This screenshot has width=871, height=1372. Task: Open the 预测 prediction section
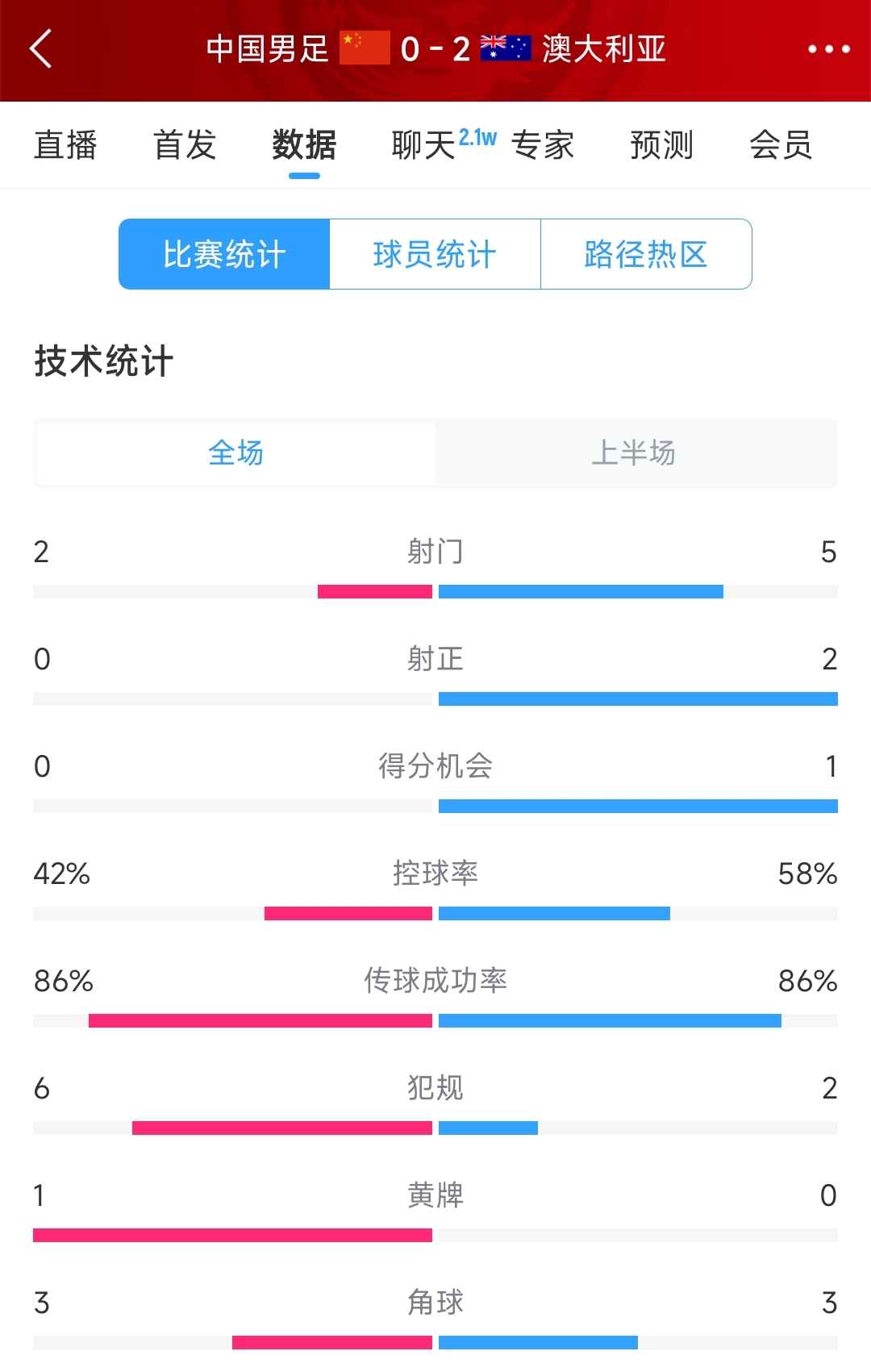click(x=661, y=145)
